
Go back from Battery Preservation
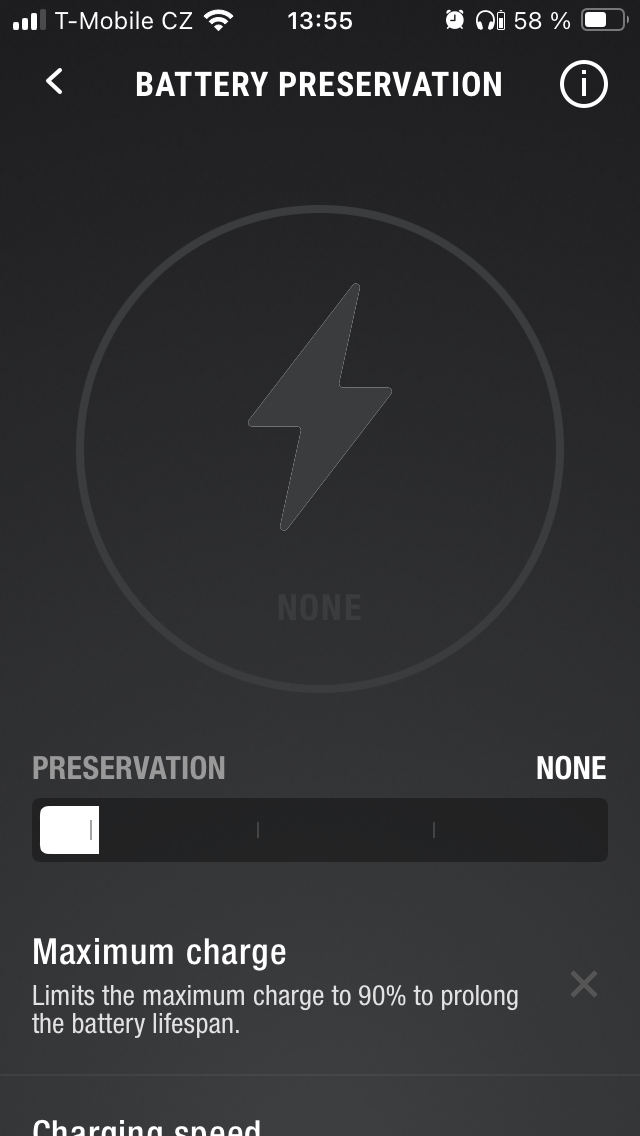tap(55, 83)
